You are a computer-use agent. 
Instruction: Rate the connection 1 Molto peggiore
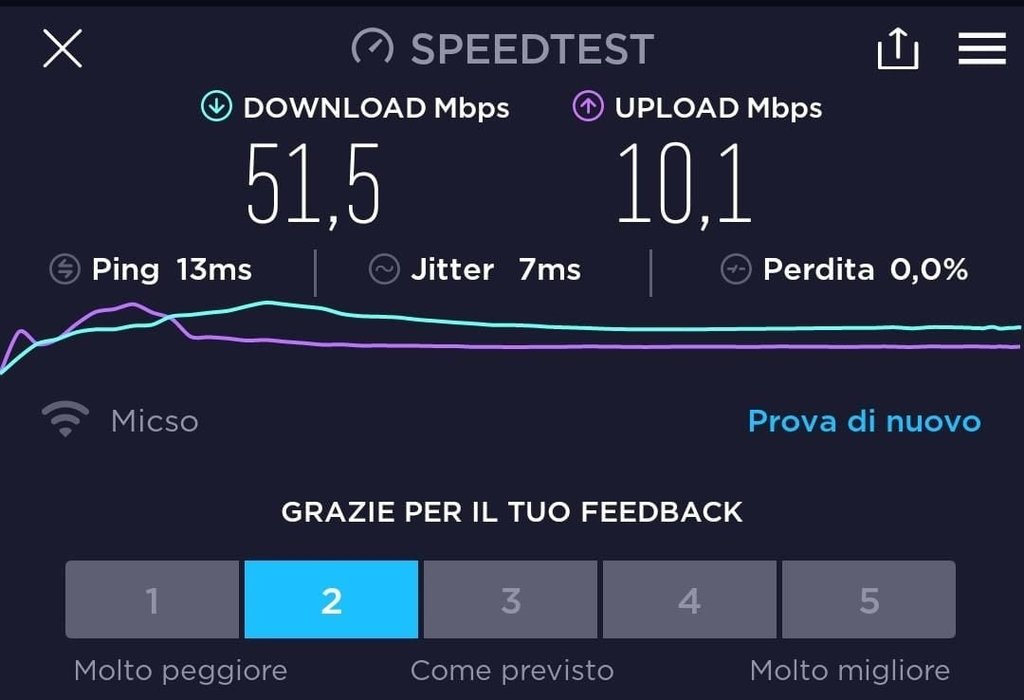pos(152,600)
